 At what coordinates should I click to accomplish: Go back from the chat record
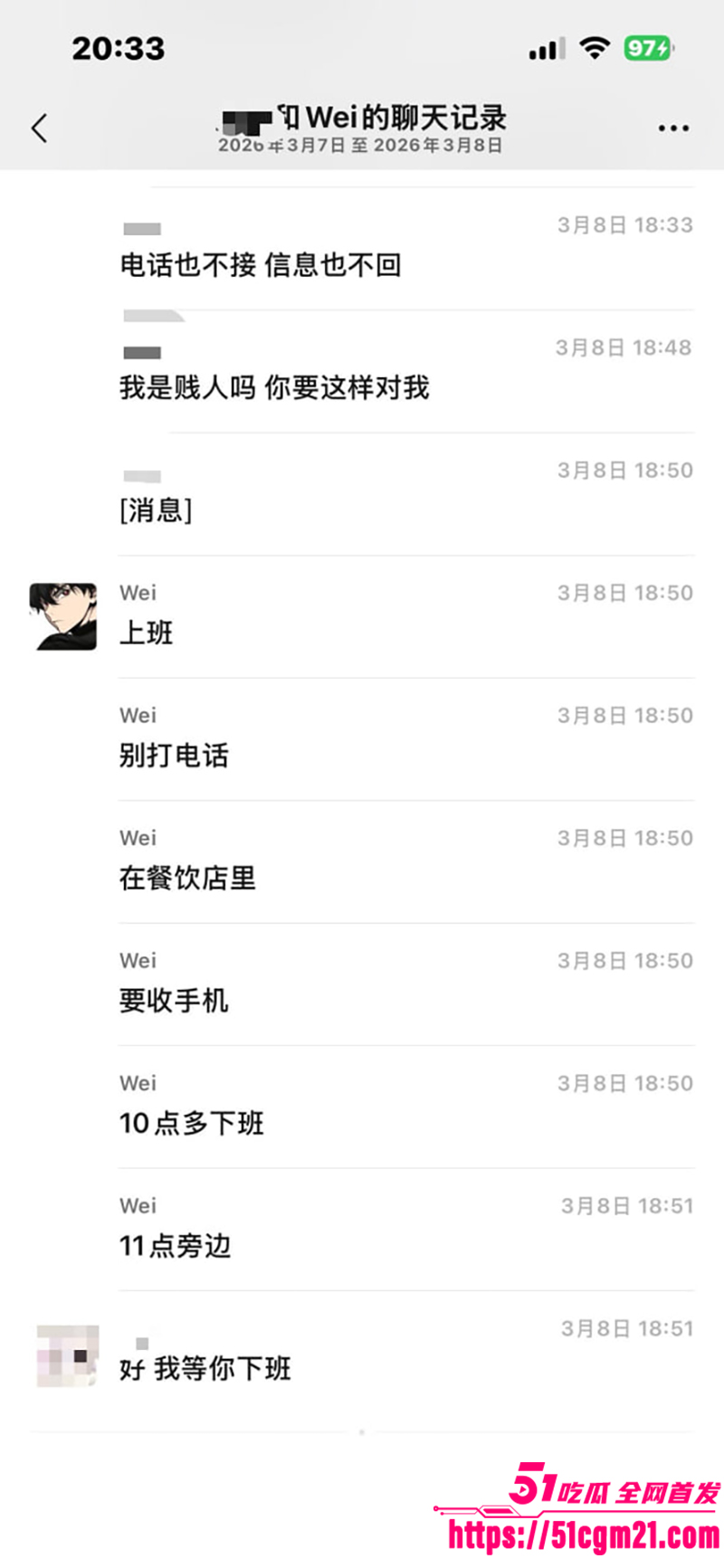(39, 128)
